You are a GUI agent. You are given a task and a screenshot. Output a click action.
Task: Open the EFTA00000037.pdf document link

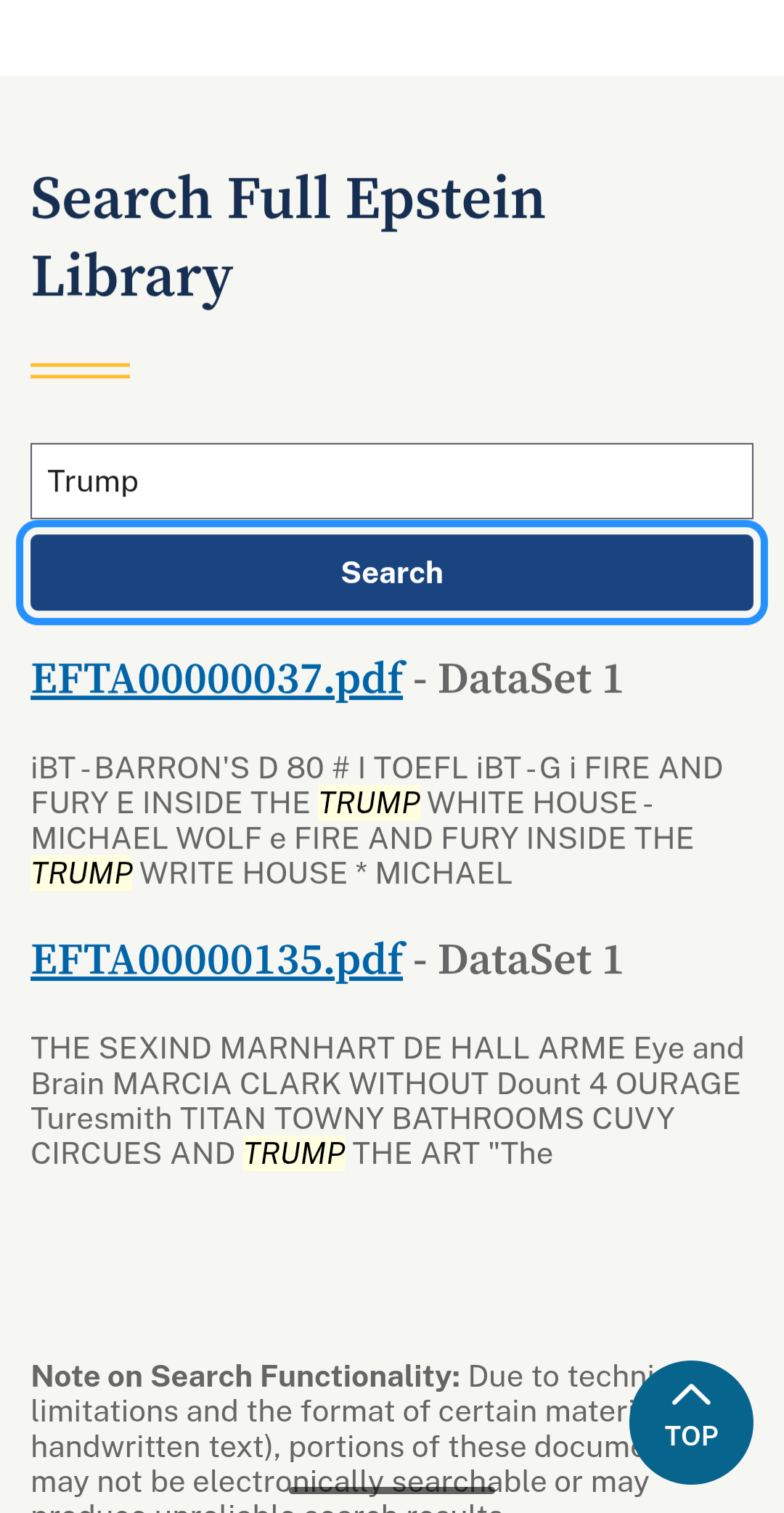click(217, 680)
